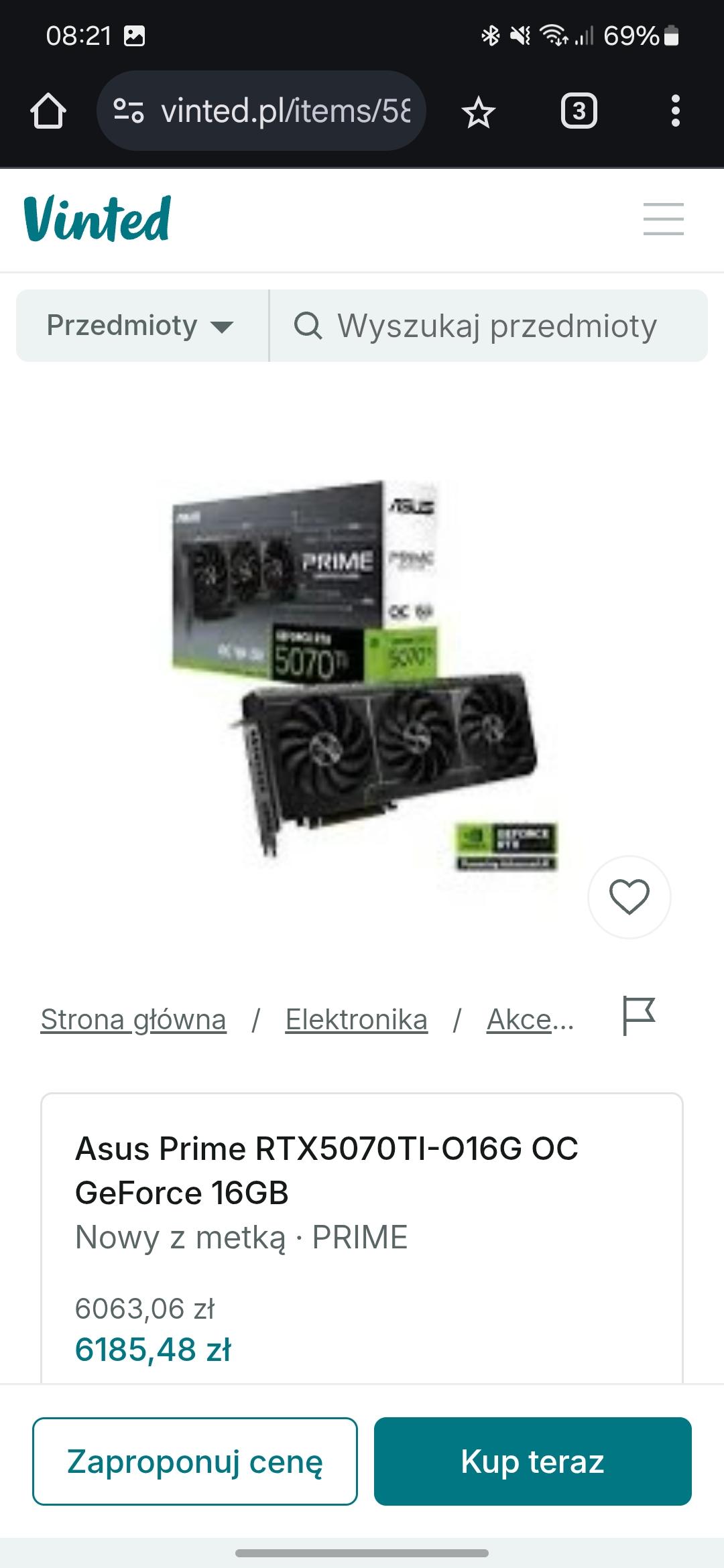
Task: Tap Zaproponuj cenę to make an offer
Action: [x=194, y=1461]
